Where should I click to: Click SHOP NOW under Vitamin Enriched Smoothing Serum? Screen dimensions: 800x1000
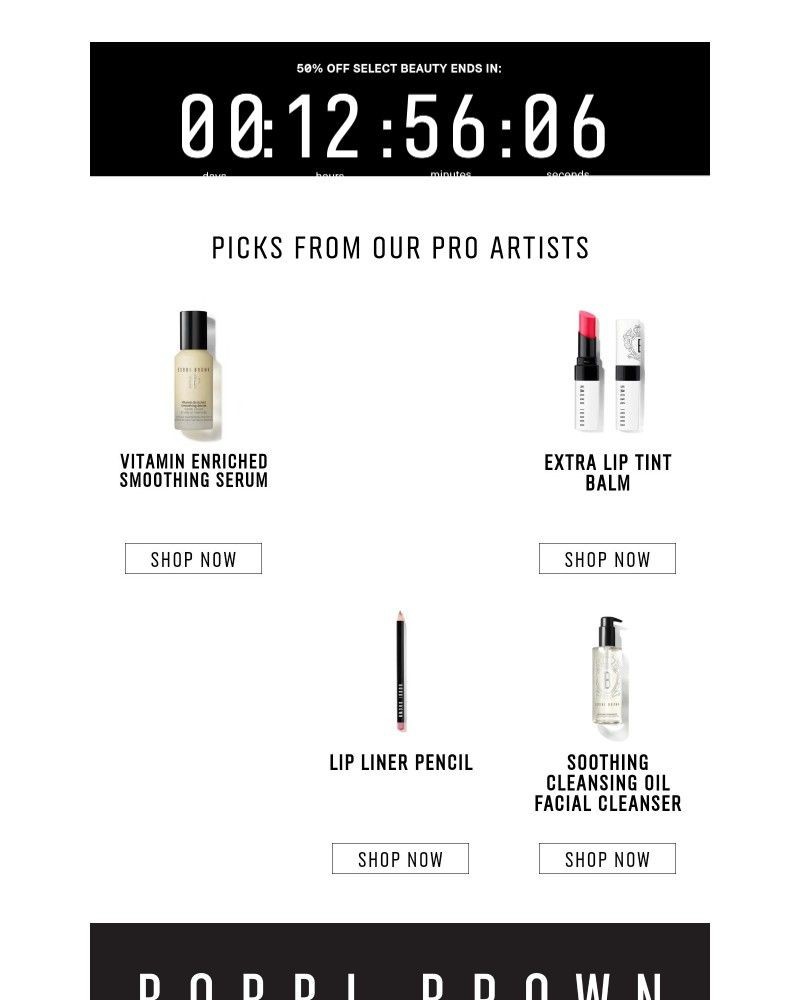click(193, 558)
